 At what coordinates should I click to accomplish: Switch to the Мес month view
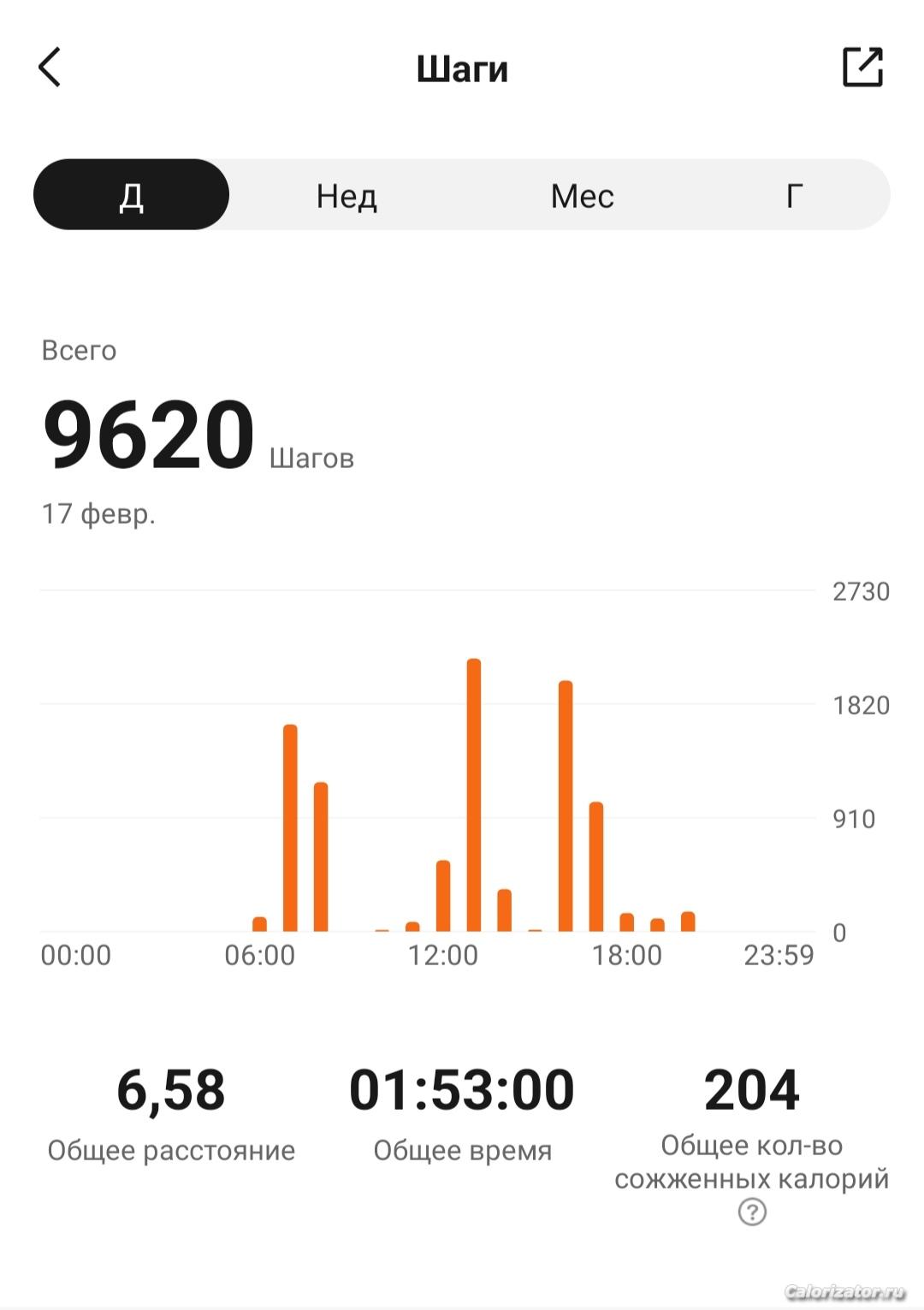[582, 196]
